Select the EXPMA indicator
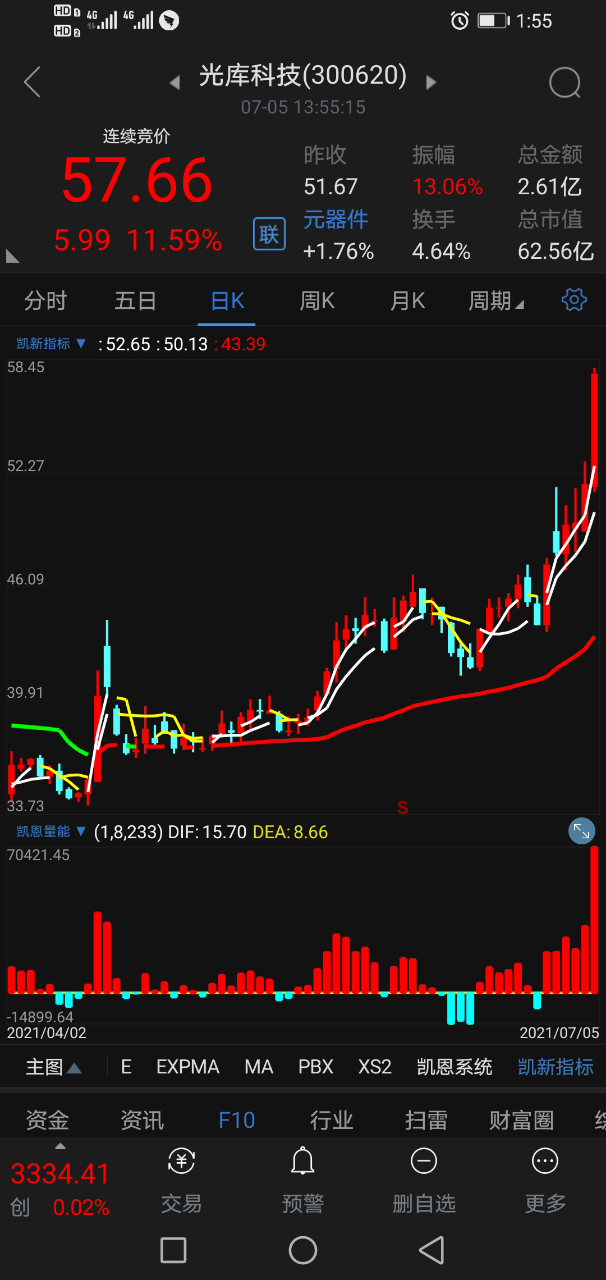 pyautogui.click(x=188, y=1067)
